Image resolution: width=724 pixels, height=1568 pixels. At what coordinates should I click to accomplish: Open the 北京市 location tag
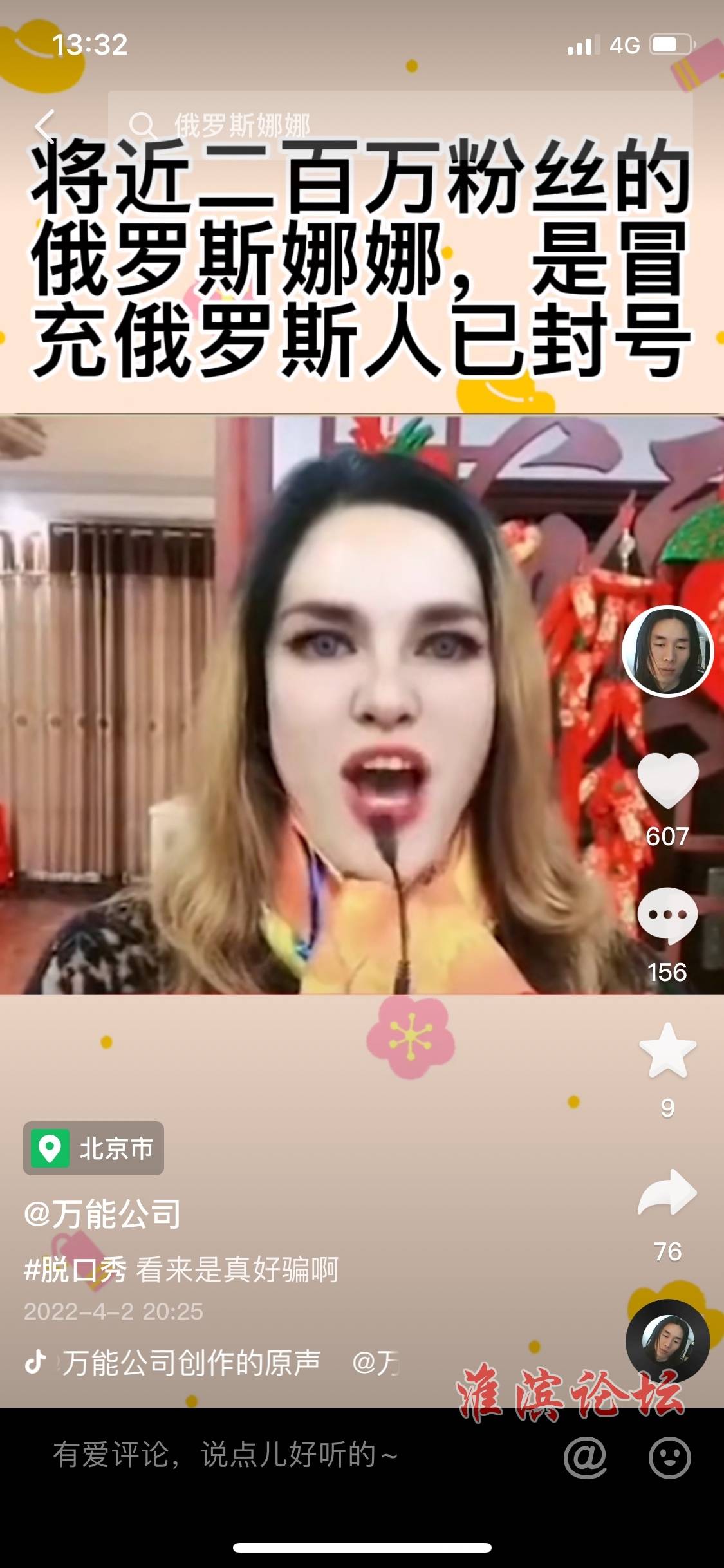click(94, 1148)
